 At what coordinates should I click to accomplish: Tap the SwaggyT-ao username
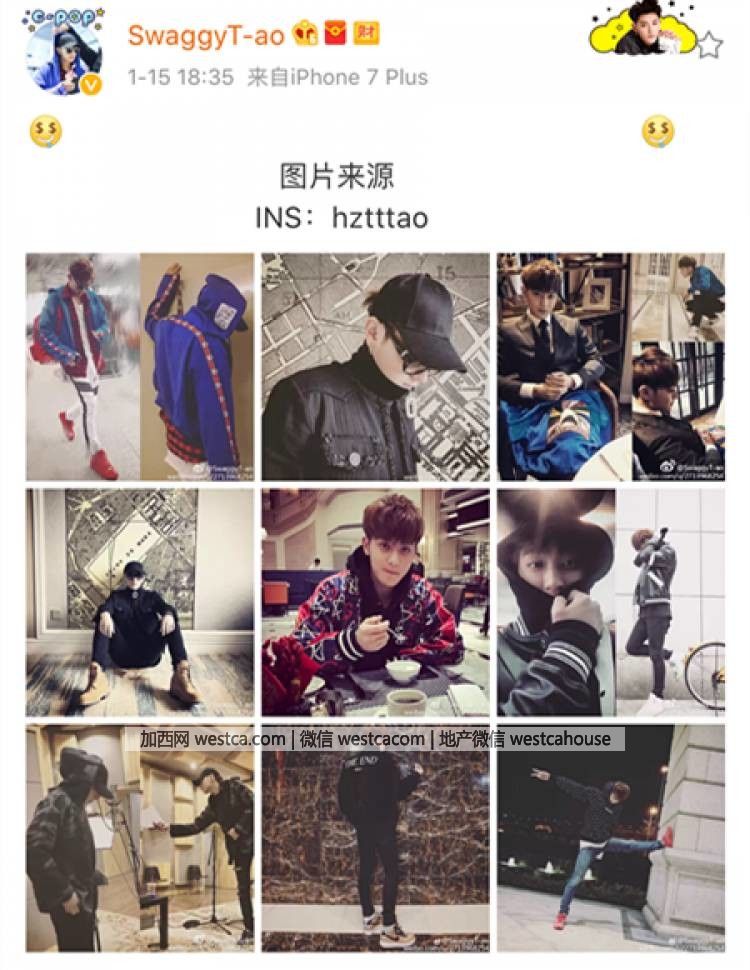(x=207, y=35)
